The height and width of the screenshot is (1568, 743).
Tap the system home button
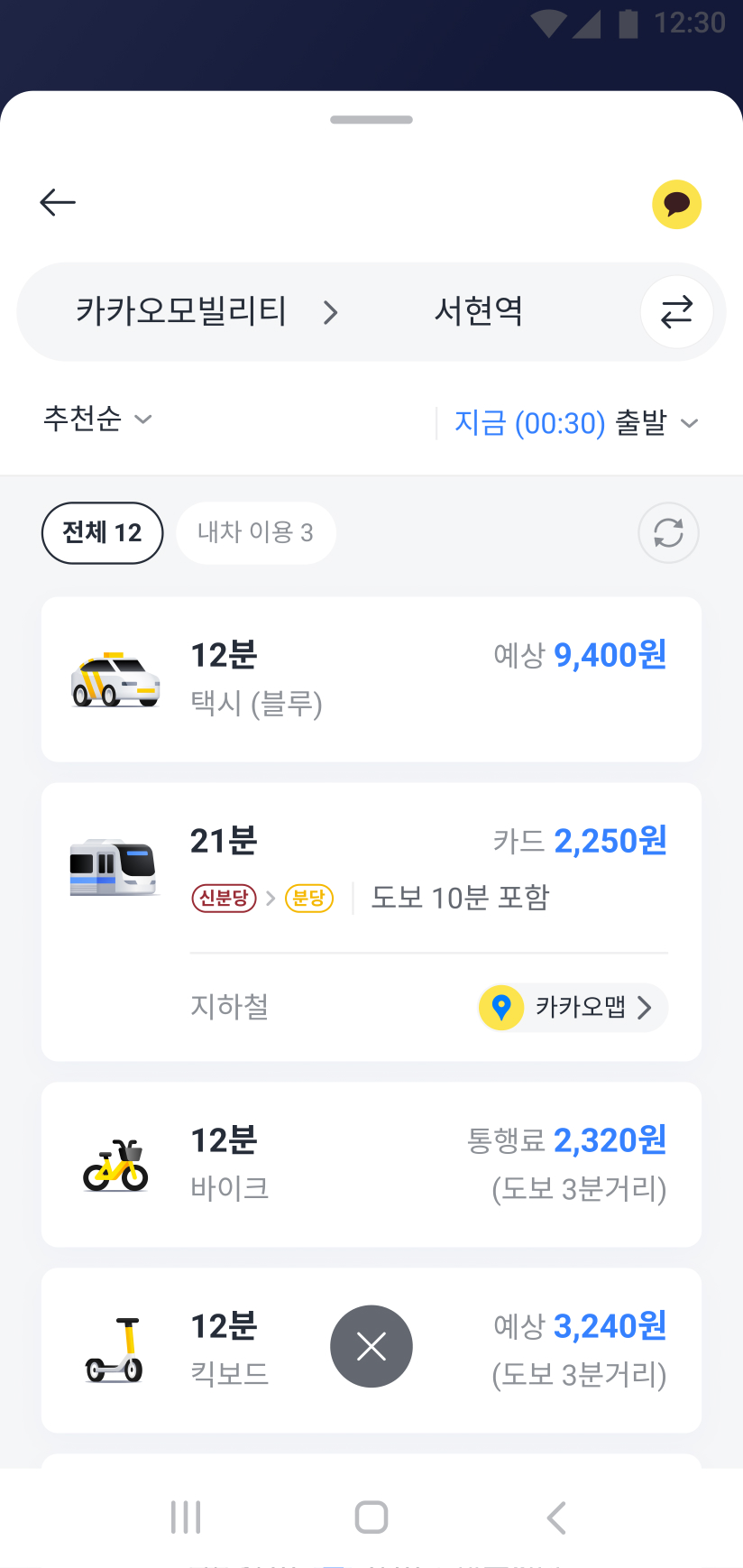click(371, 1517)
